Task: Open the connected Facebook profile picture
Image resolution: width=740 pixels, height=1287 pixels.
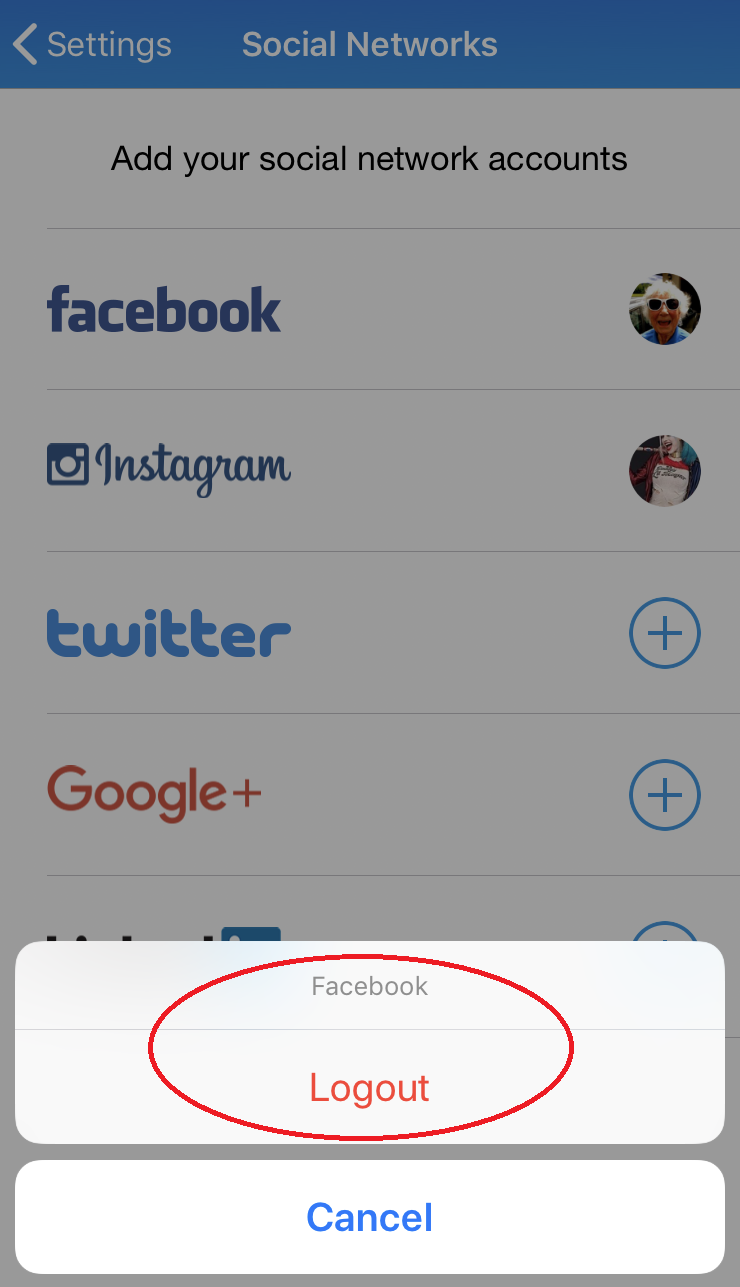Action: tap(665, 309)
